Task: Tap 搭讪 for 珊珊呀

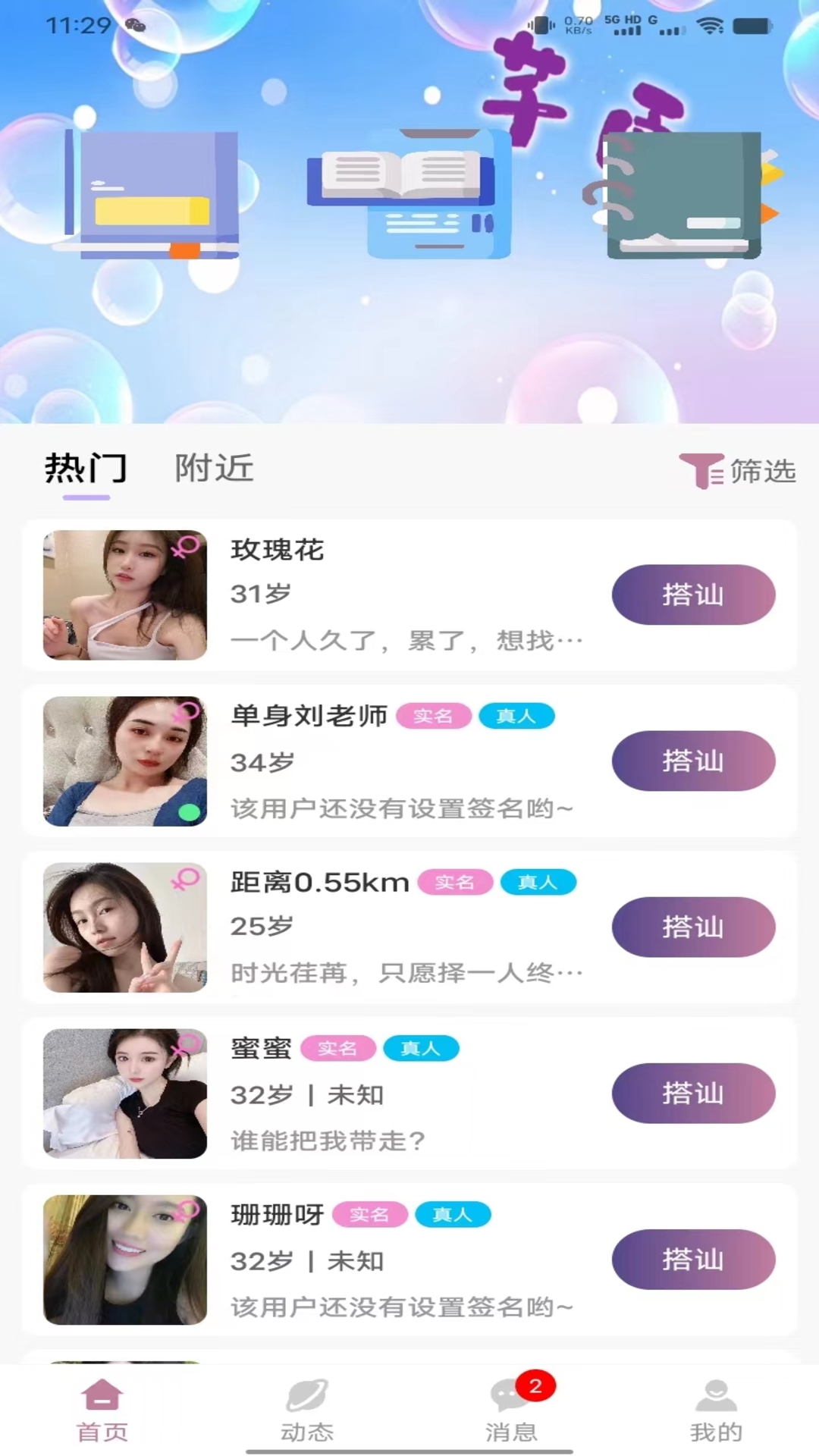Action: pos(692,1259)
